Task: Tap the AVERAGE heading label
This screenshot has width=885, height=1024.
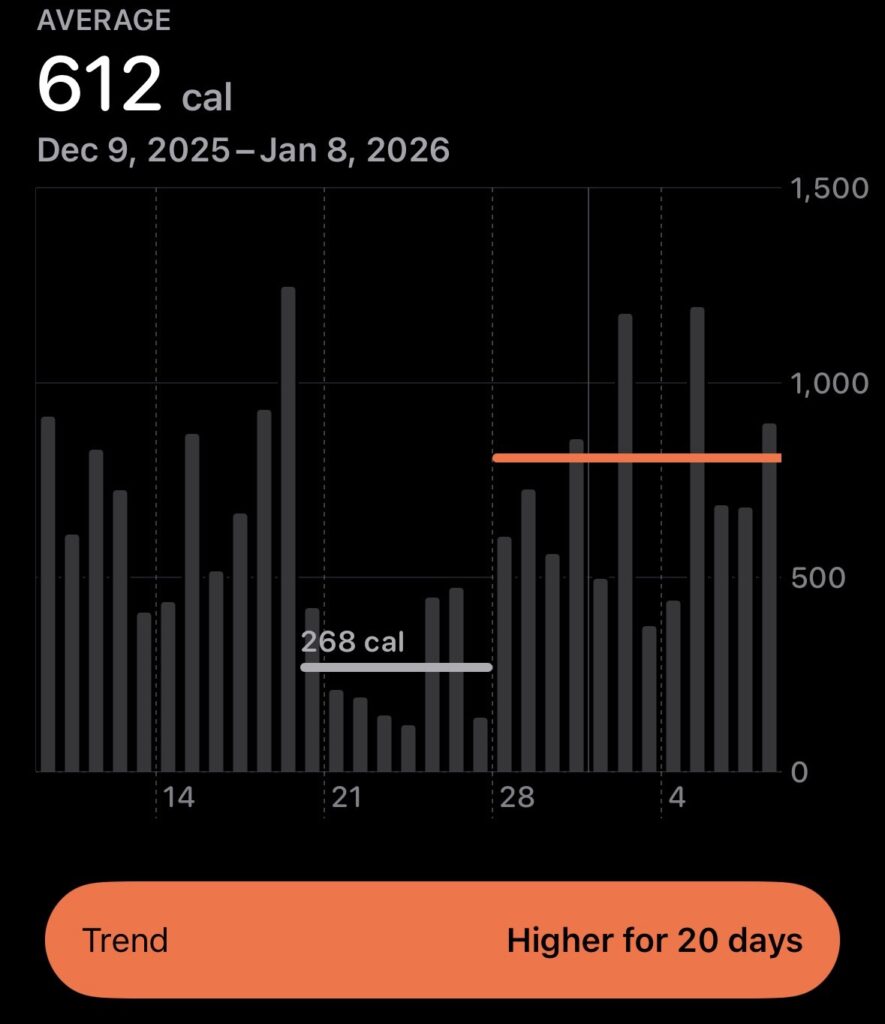Action: (103, 19)
